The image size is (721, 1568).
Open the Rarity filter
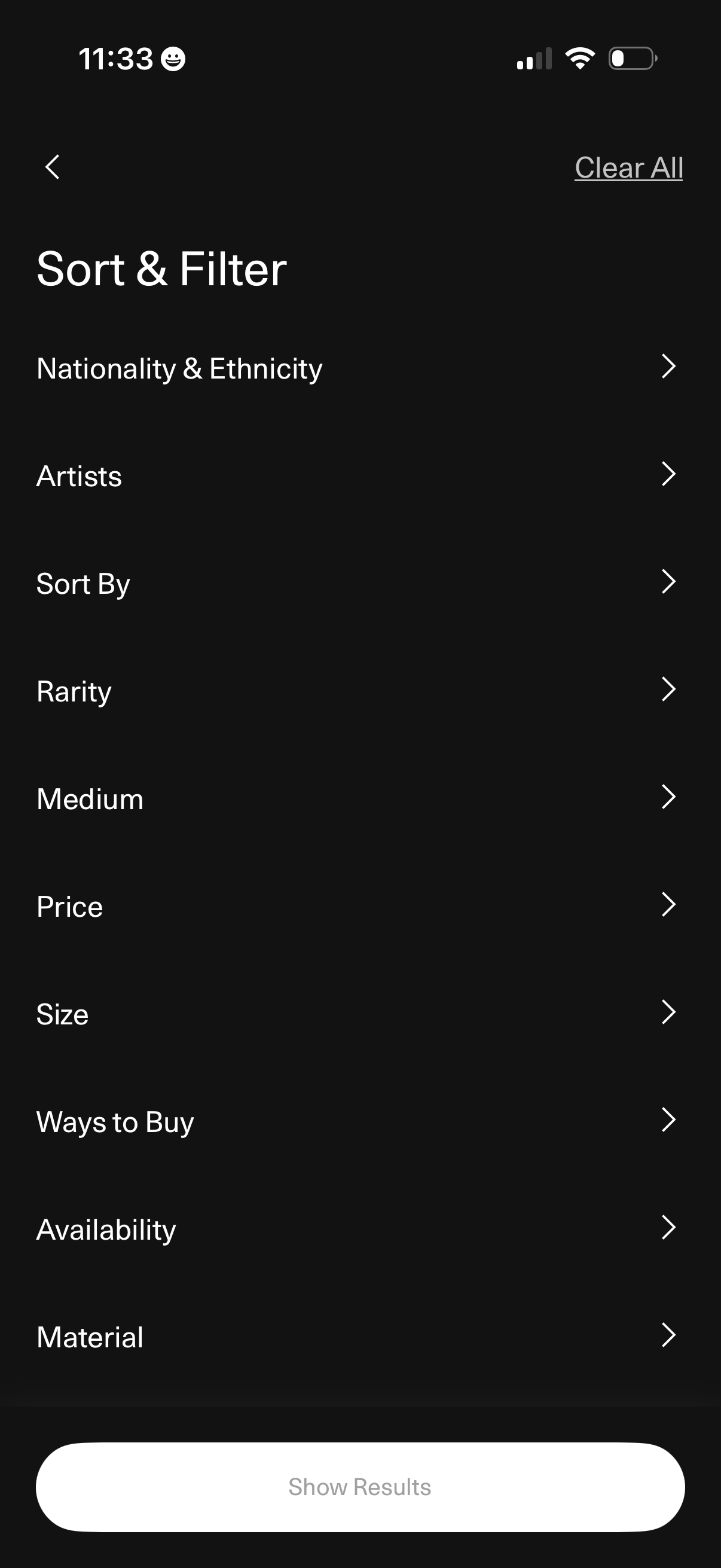359,691
